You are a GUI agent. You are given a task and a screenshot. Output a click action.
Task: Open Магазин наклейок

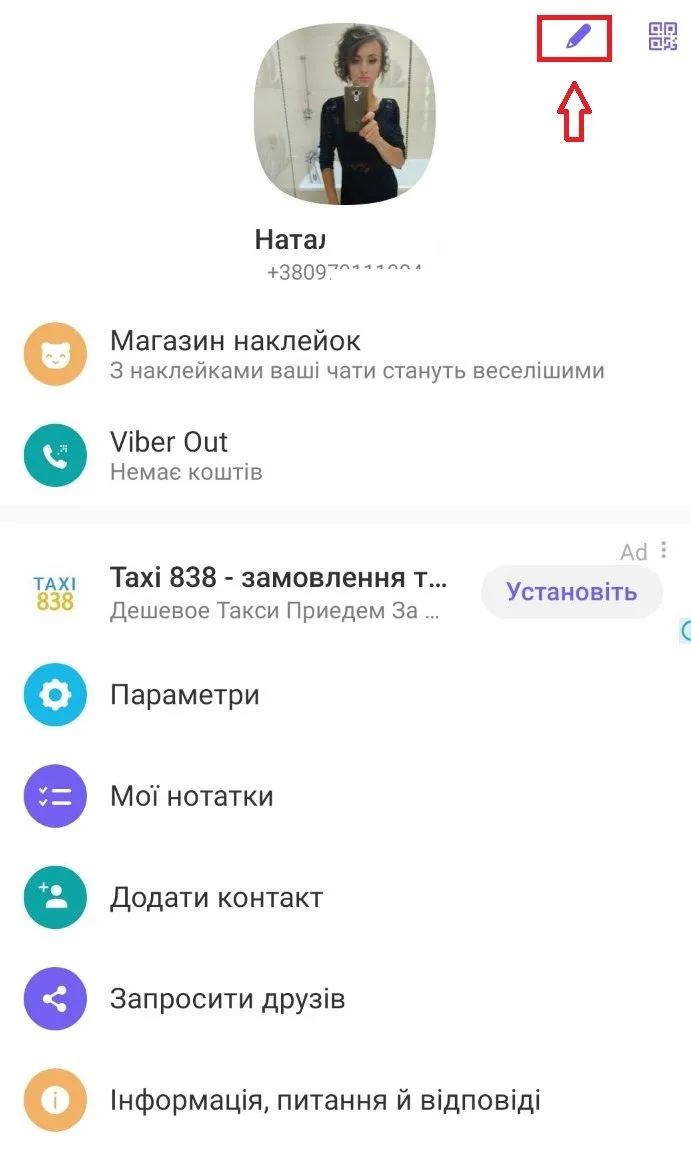[x=345, y=355]
